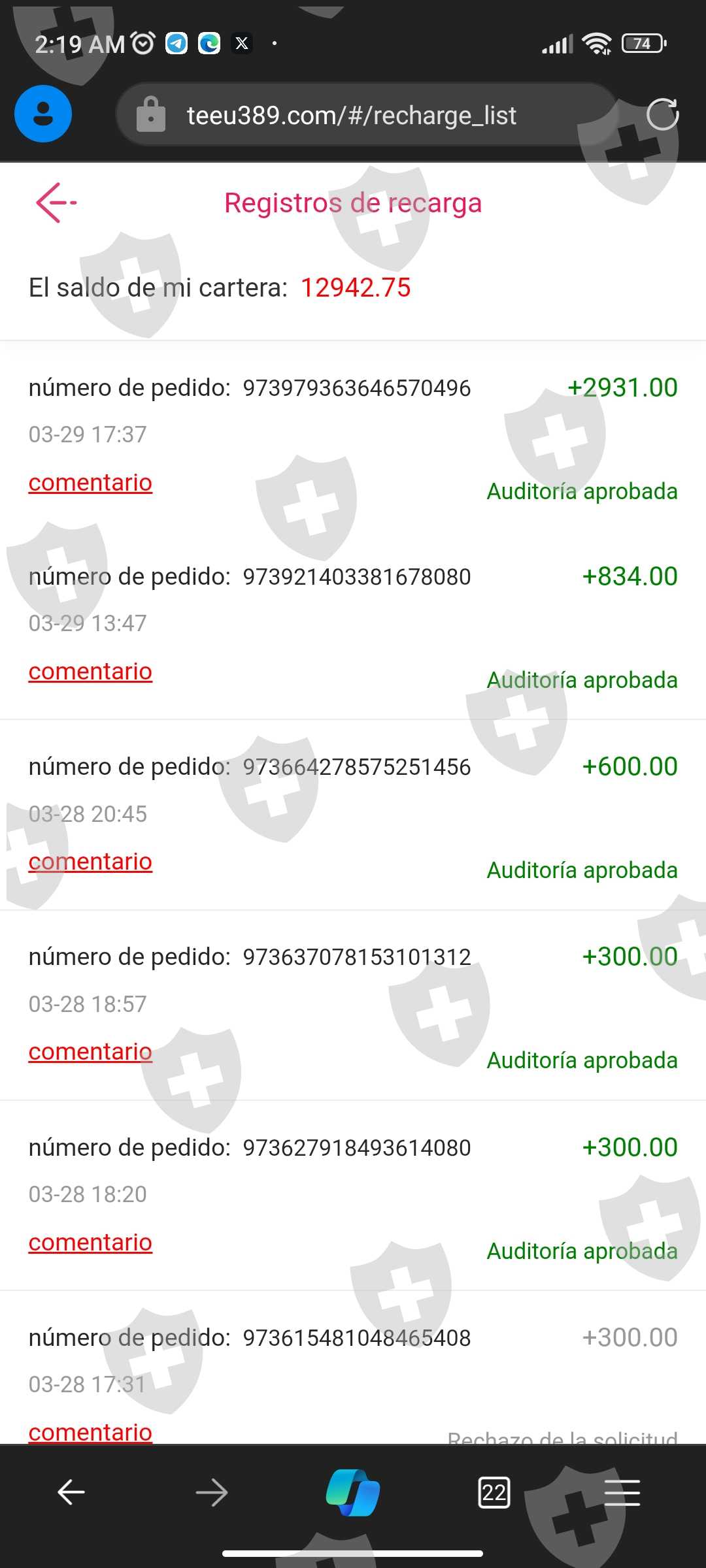
Task: Navigate forward in the browser toolbar
Action: pos(212,1493)
